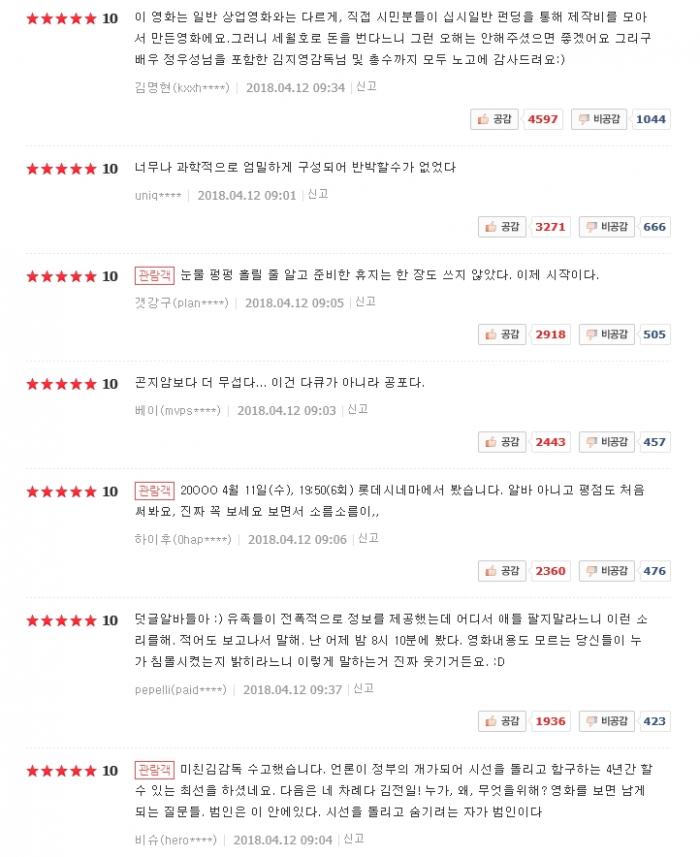Tap 신고 next to uniq****'s review

click(318, 194)
